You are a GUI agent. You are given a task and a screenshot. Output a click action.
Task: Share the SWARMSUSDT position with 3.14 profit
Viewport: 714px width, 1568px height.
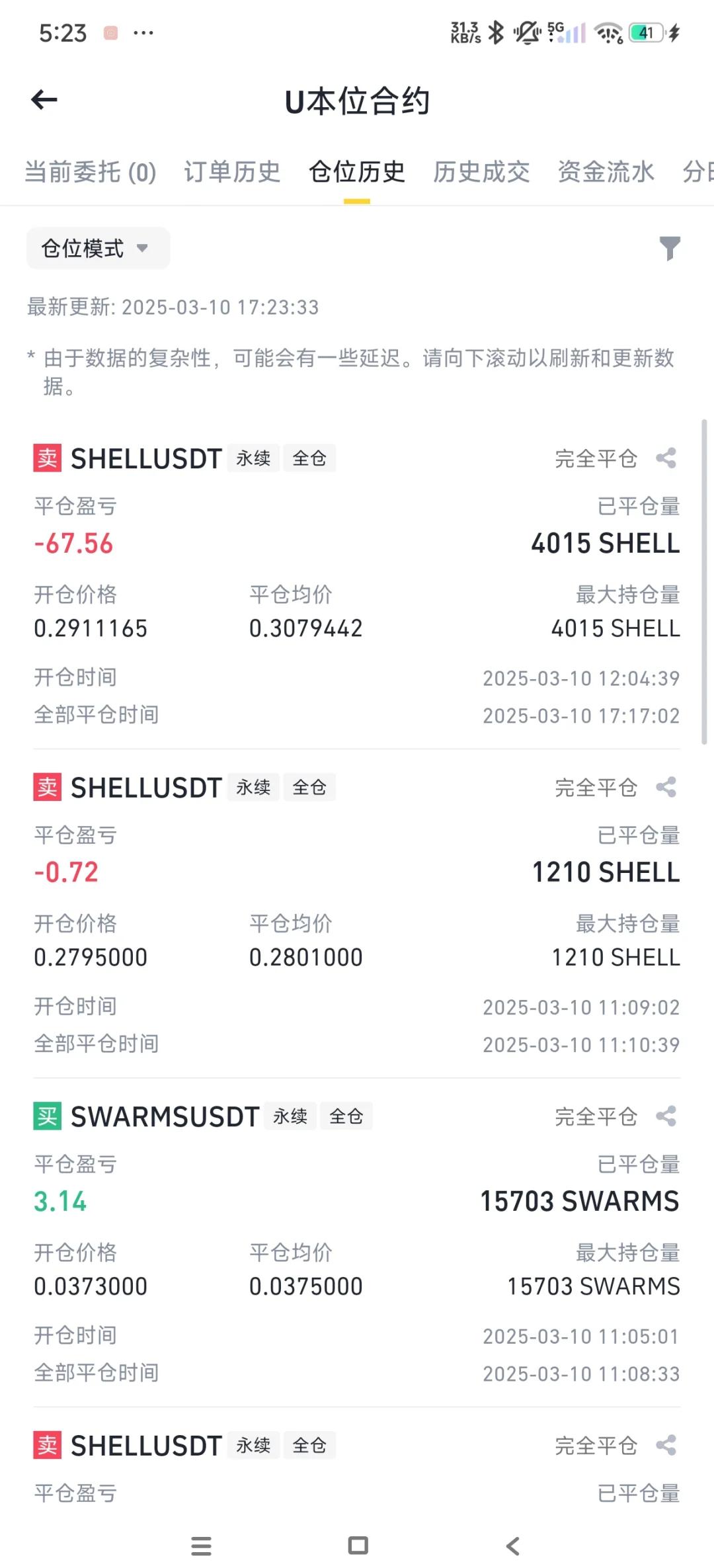(x=666, y=1116)
